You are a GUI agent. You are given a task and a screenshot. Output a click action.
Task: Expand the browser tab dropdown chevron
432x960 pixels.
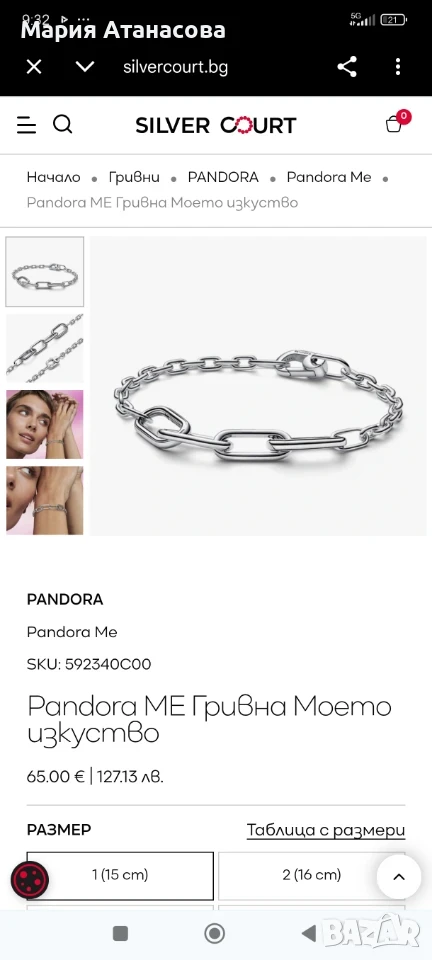84,66
